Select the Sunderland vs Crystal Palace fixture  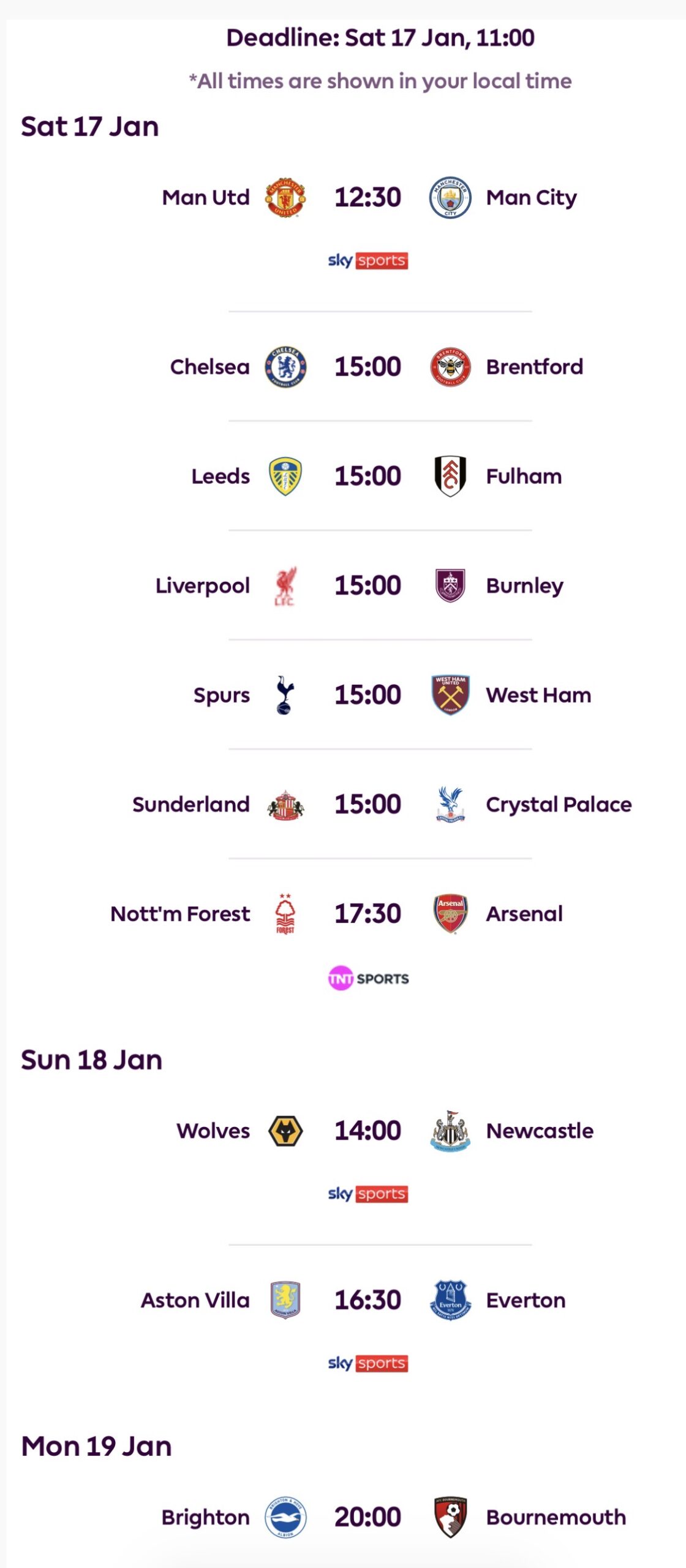point(367,804)
